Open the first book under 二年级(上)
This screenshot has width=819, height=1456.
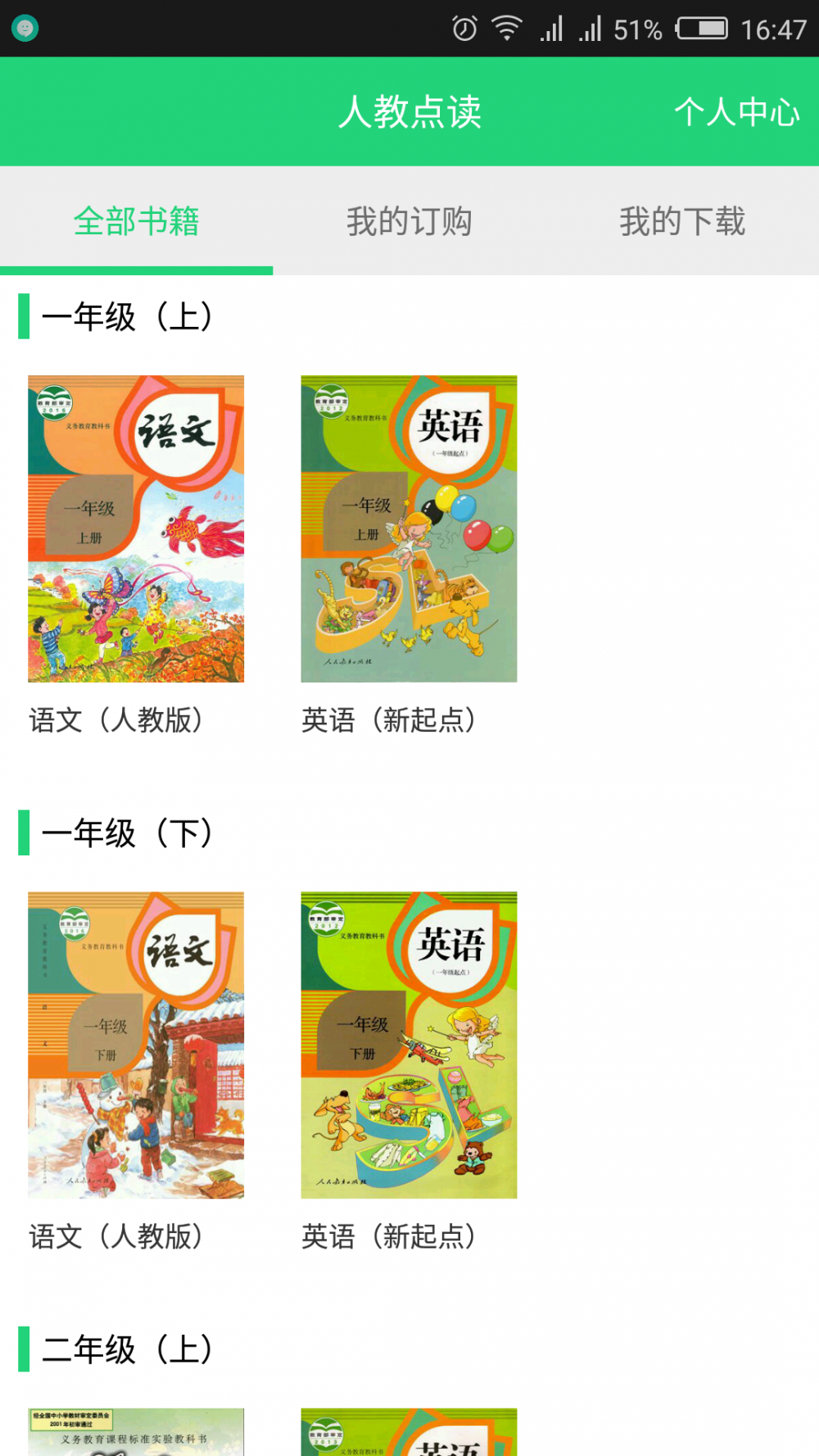(x=136, y=1432)
